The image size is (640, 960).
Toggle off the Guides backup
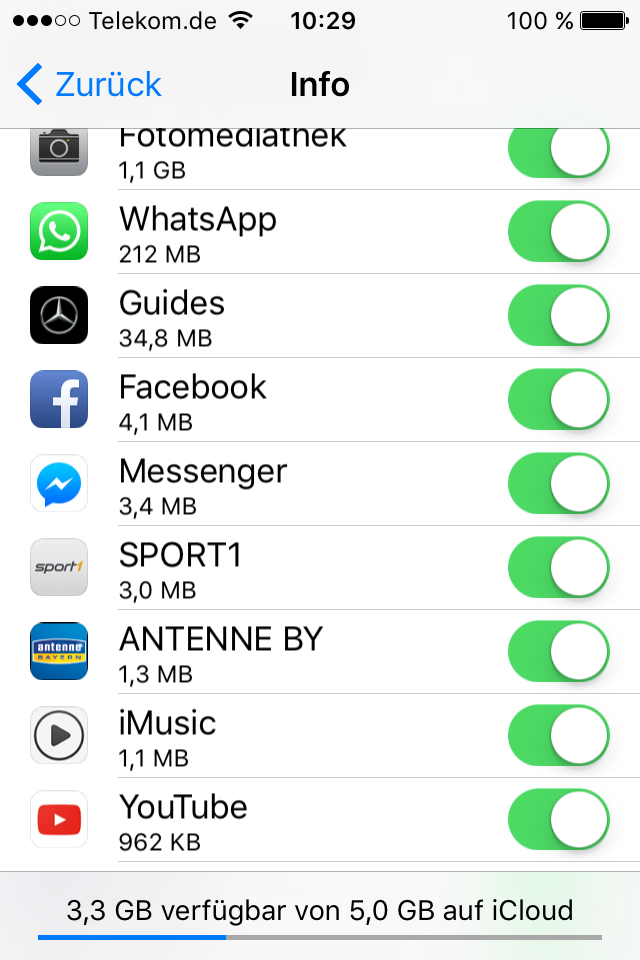[559, 315]
